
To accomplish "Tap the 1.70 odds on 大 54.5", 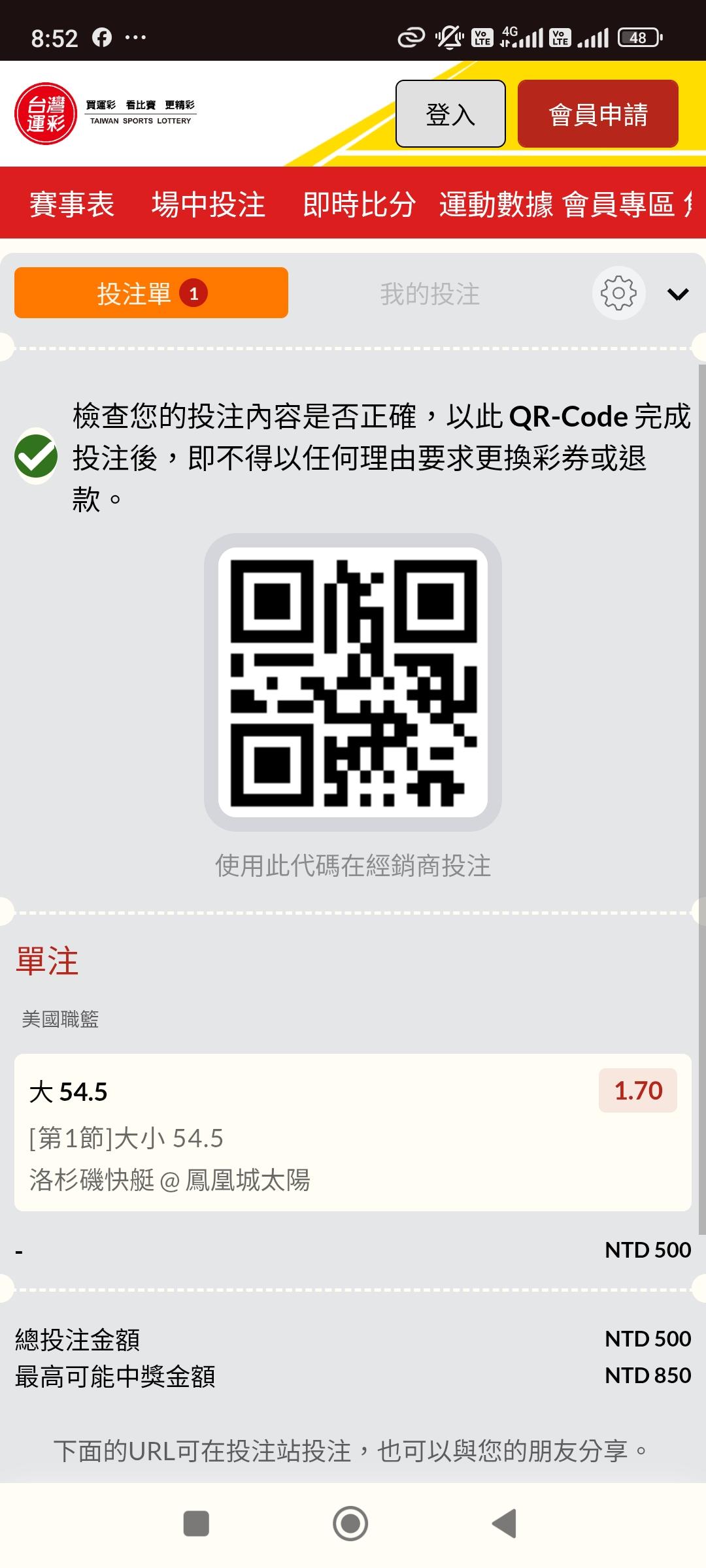I will coord(638,1090).
